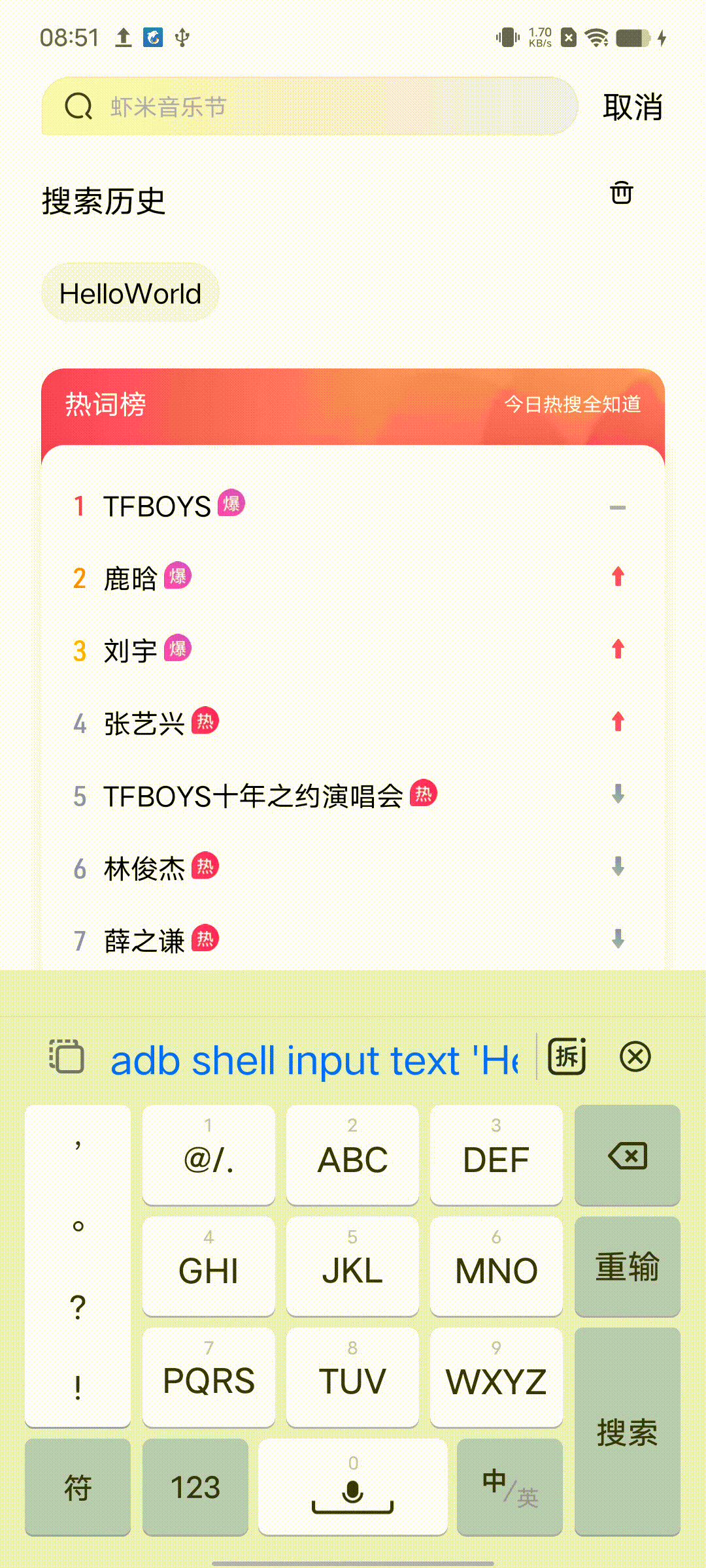Tap the 搜索 key on the keyboard
706x1568 pixels.
(628, 1431)
